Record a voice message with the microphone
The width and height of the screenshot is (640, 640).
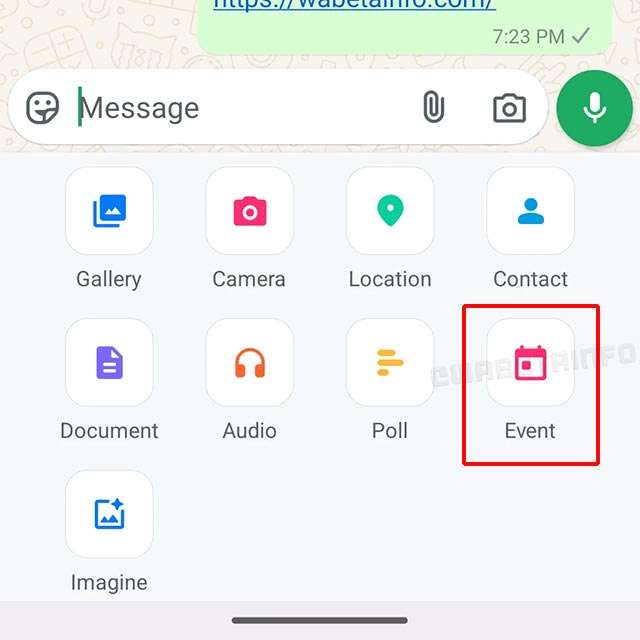click(595, 108)
